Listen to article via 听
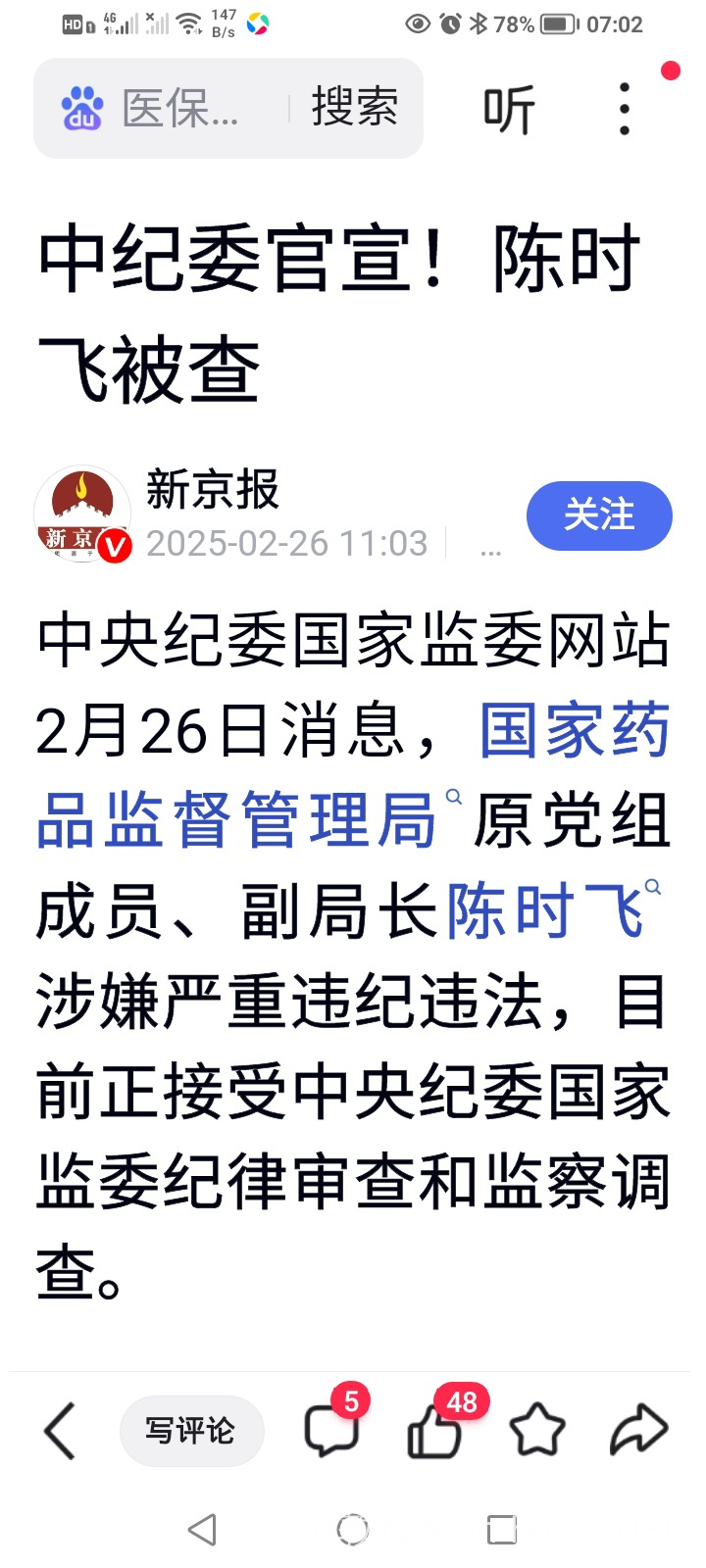The width and height of the screenshot is (706, 1568). [x=509, y=109]
